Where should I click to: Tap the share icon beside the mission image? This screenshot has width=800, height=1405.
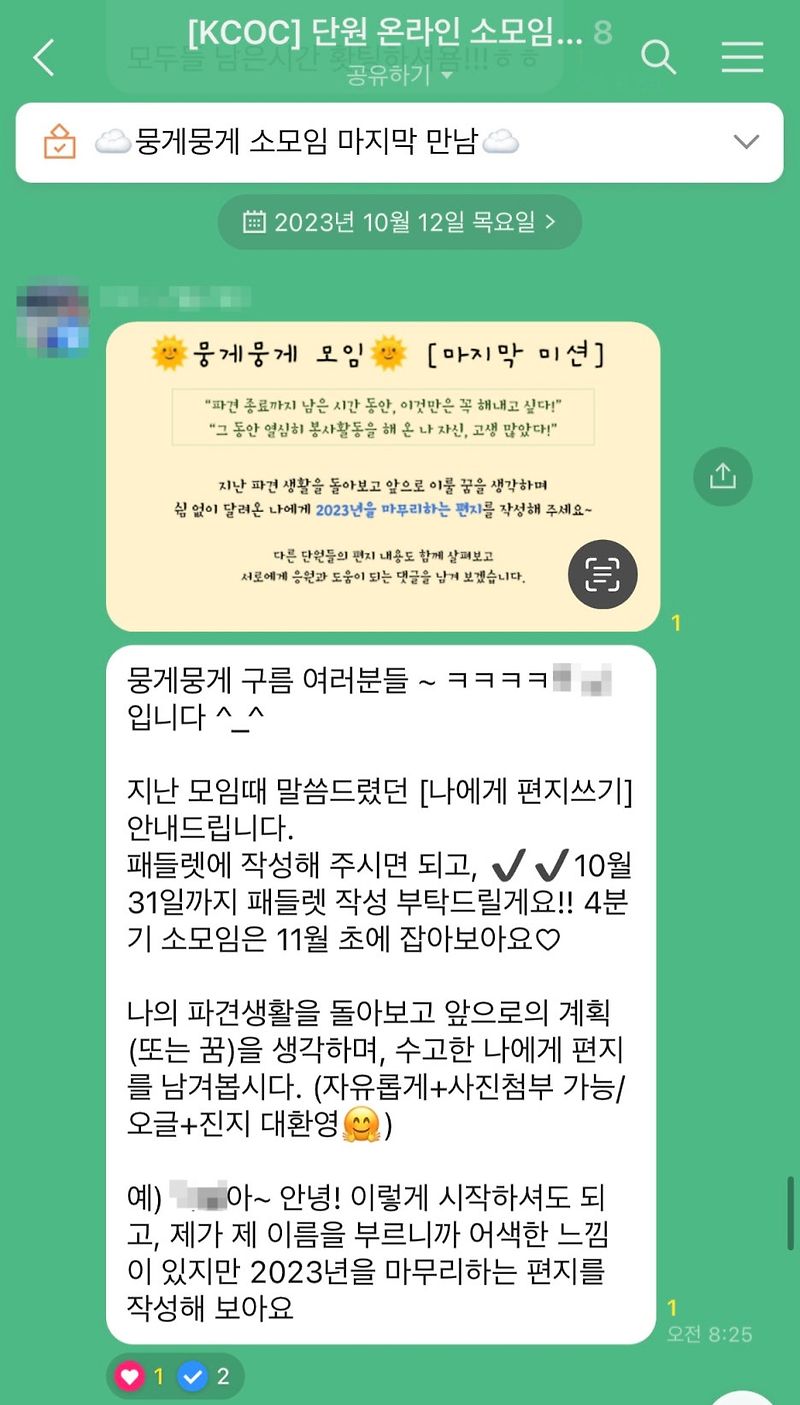723,477
